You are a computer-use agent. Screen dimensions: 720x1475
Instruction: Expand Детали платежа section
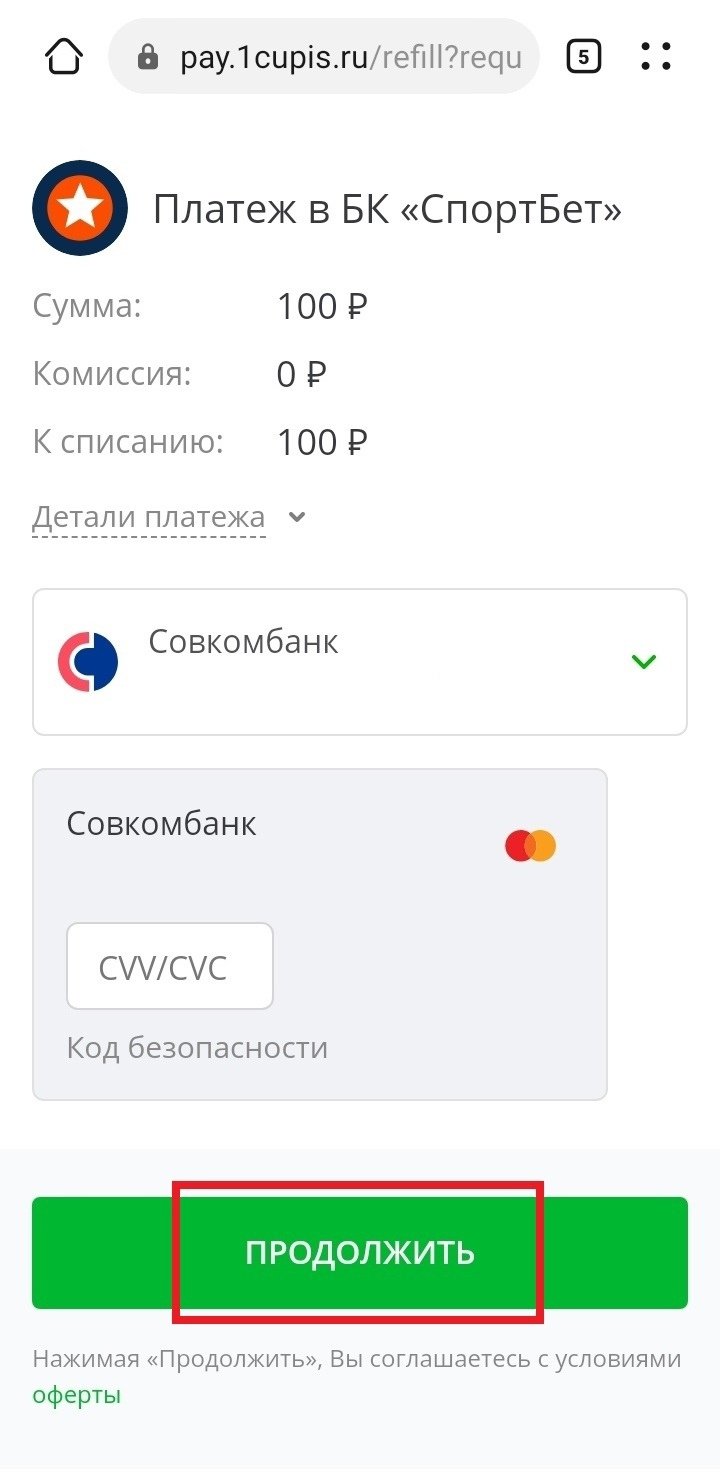168,518
